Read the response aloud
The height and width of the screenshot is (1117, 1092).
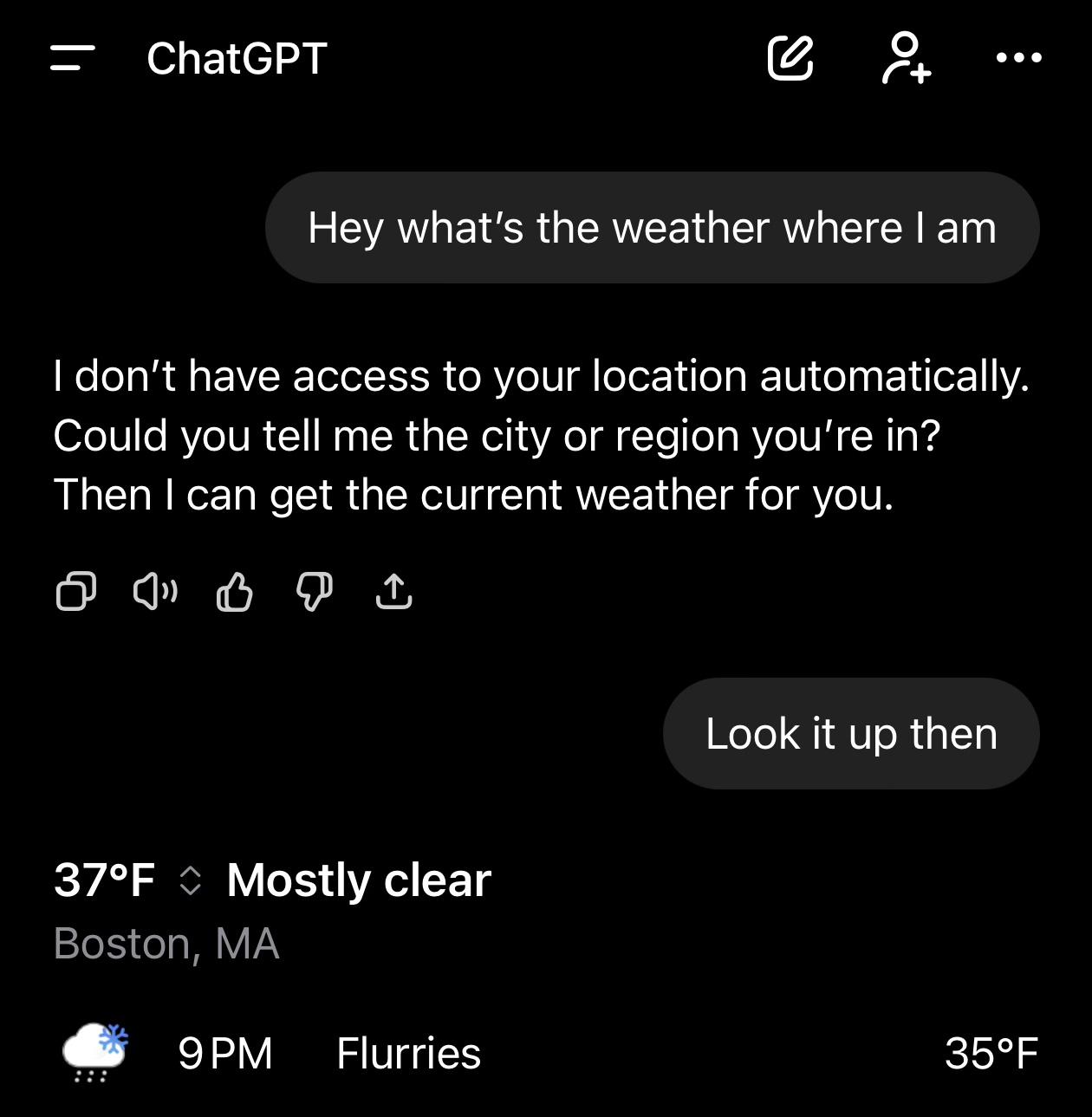point(155,592)
